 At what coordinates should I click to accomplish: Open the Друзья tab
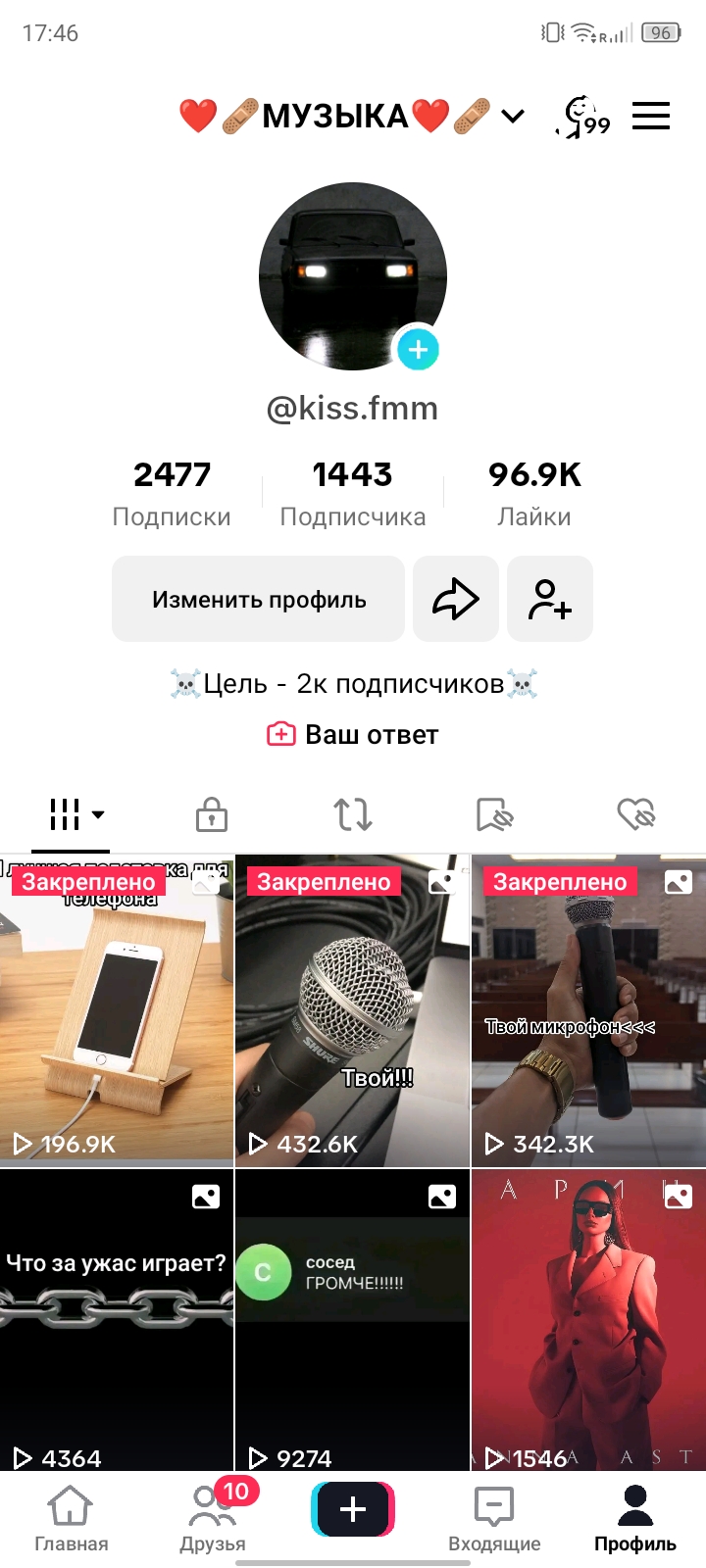[x=212, y=1518]
